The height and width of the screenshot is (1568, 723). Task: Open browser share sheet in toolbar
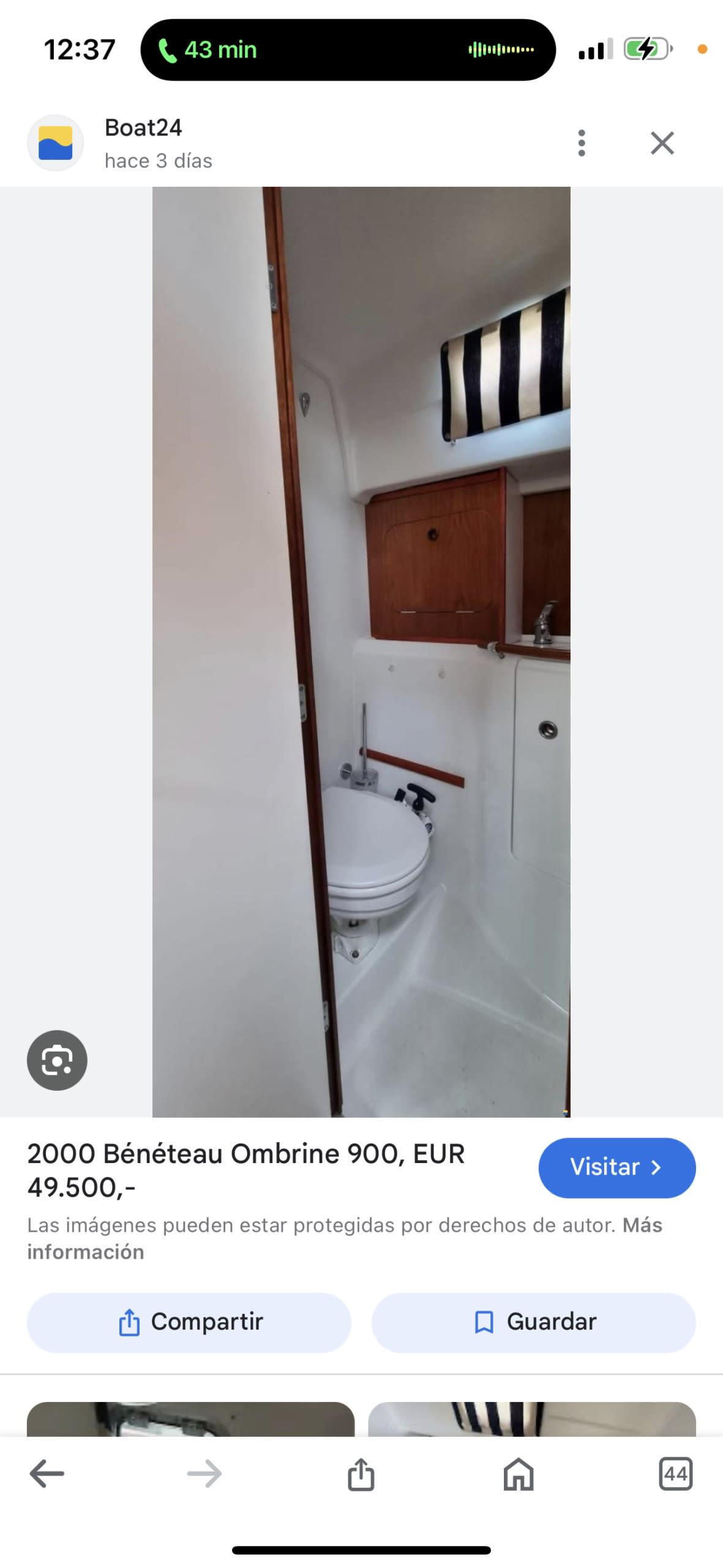361,1474
